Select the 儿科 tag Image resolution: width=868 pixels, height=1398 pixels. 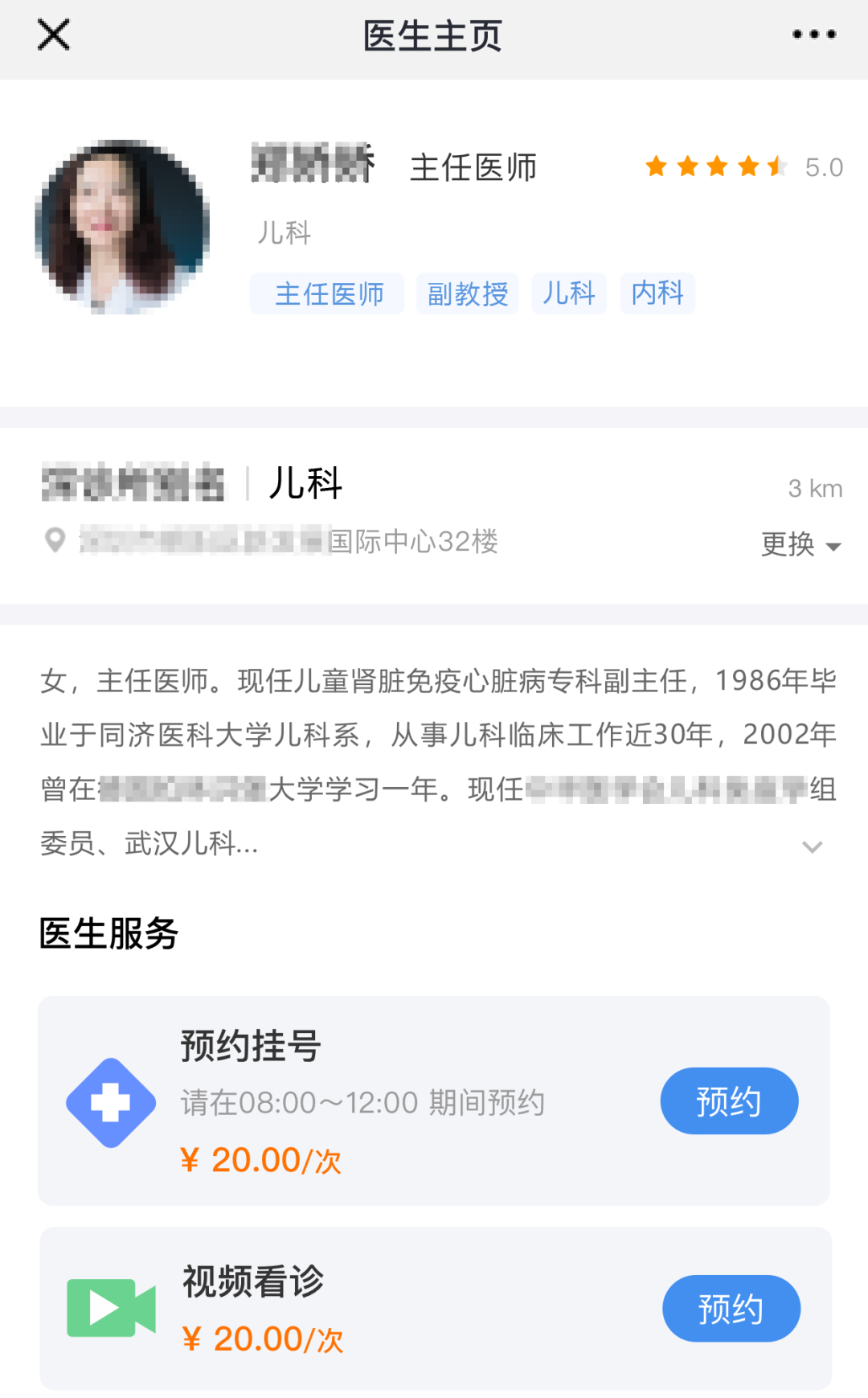[568, 293]
